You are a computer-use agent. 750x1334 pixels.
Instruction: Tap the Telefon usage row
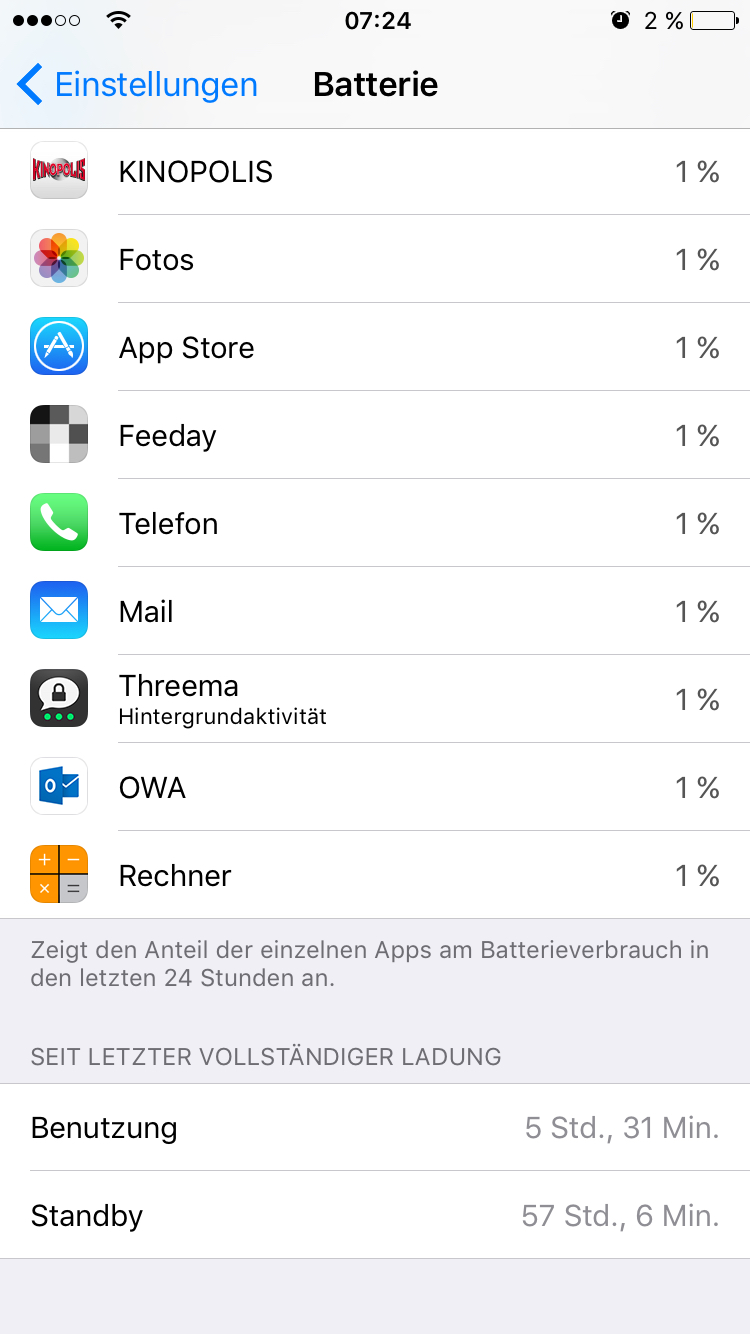(x=375, y=524)
